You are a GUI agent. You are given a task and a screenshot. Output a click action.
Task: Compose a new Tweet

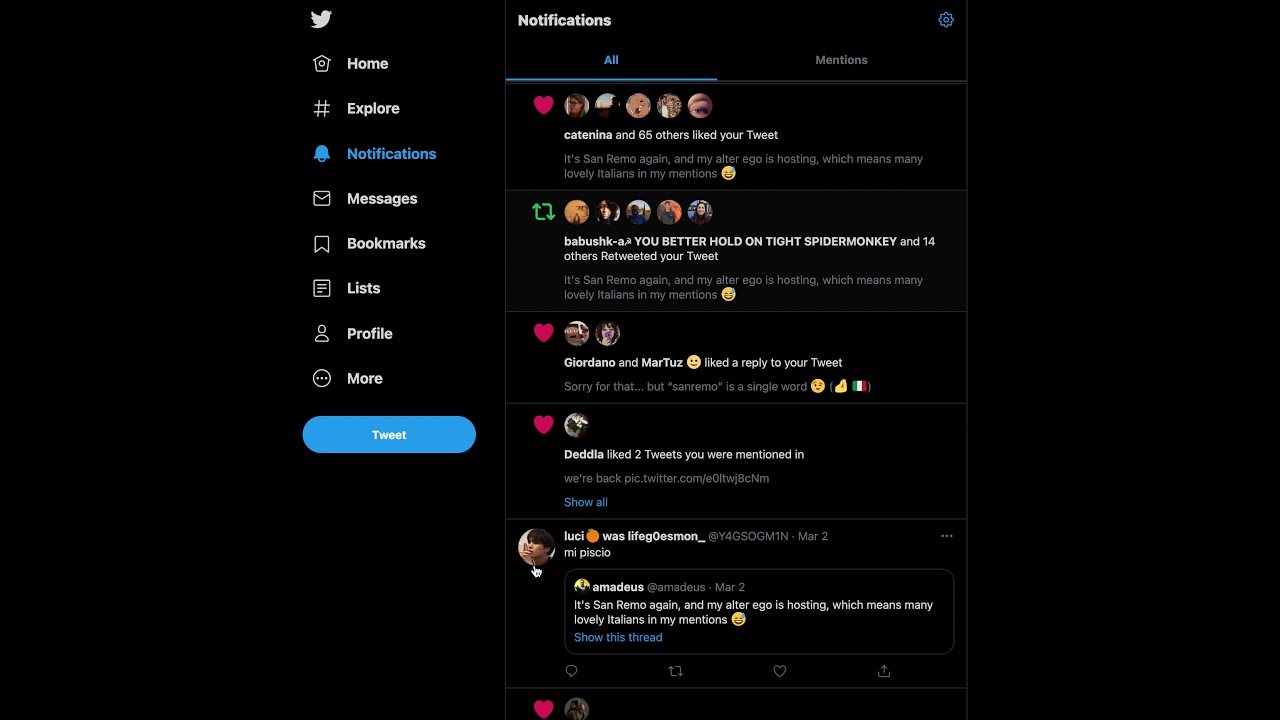point(389,435)
